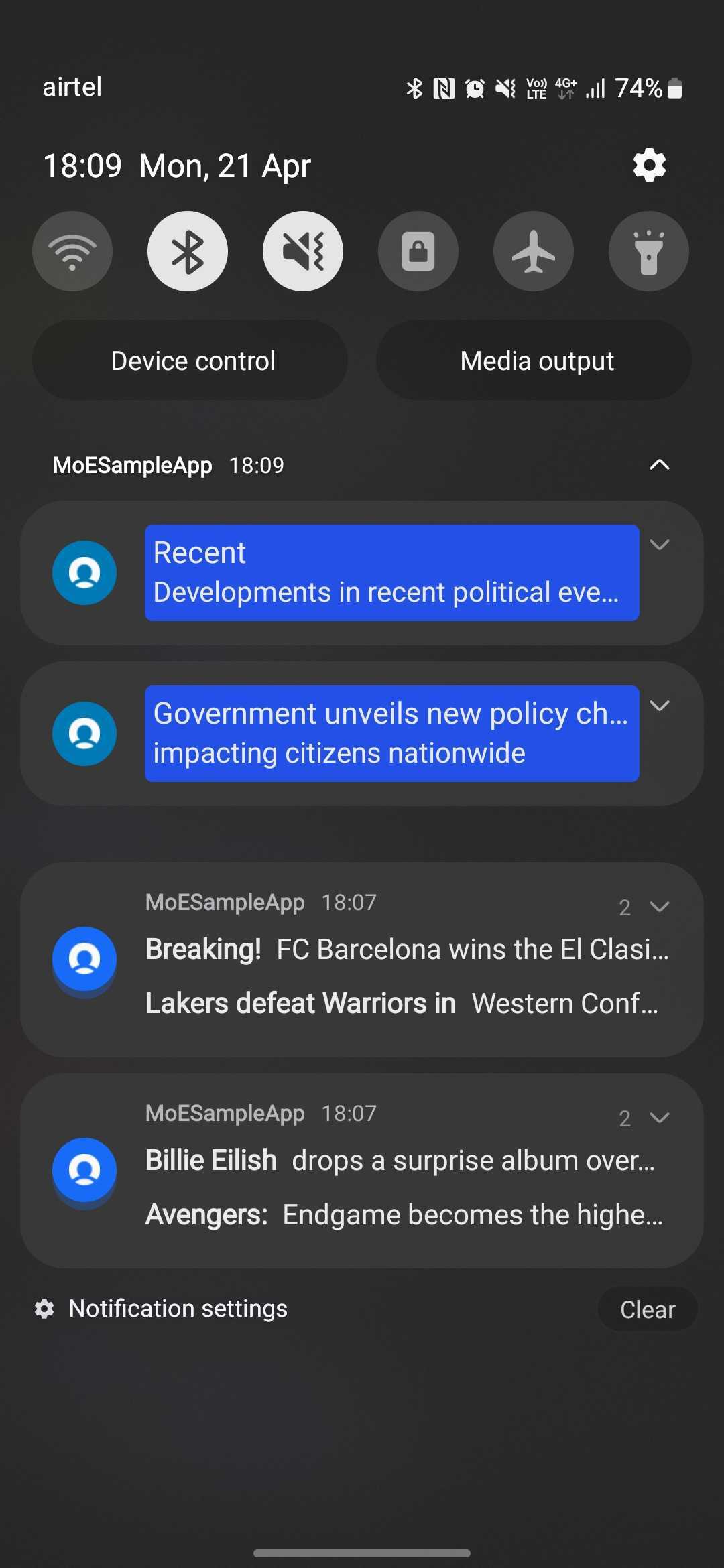724x1568 pixels.
Task: Collapse the MoESampleApp notification group
Action: coord(660,464)
